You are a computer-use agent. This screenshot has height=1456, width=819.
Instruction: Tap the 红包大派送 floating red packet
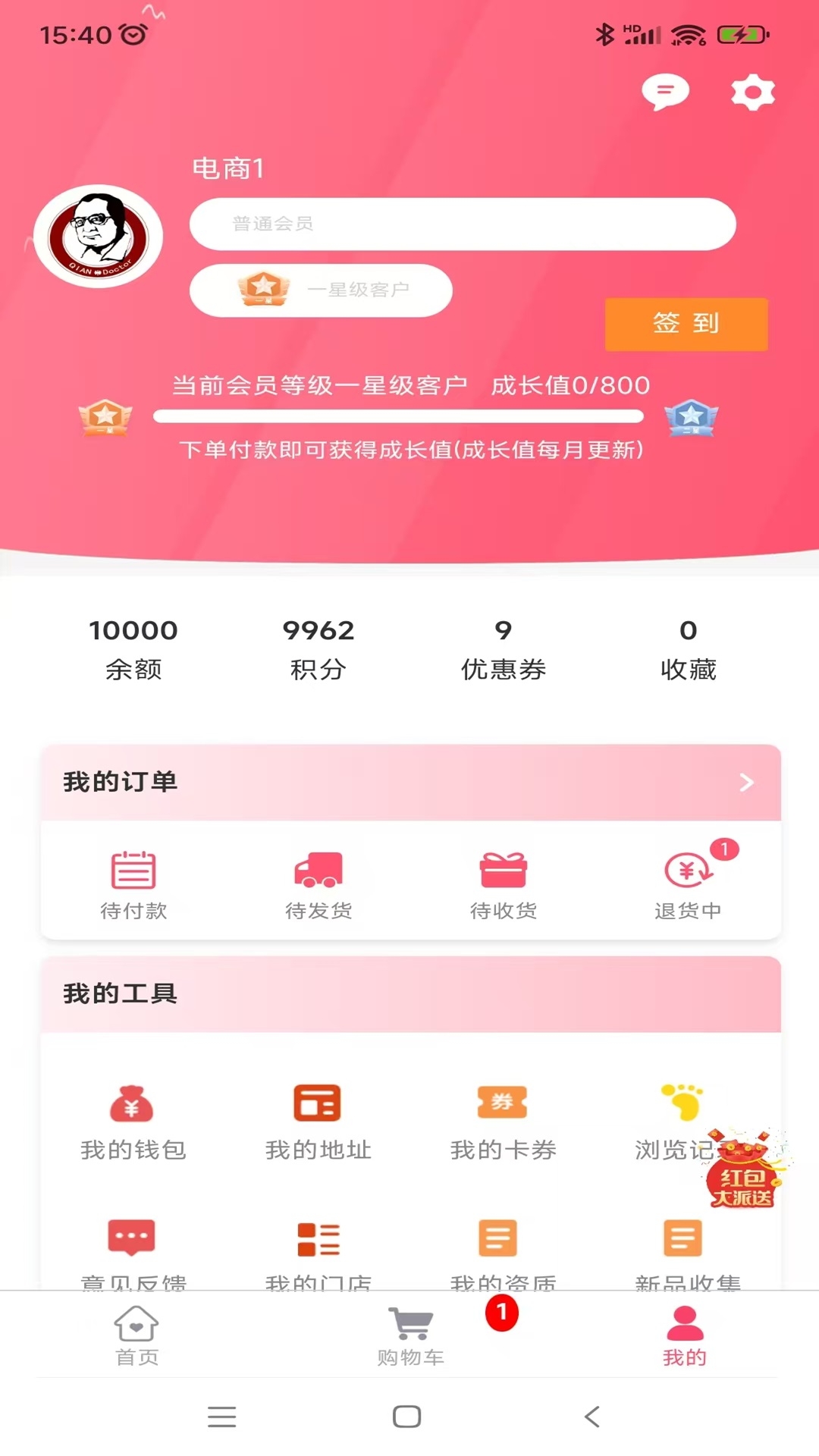point(742,1172)
